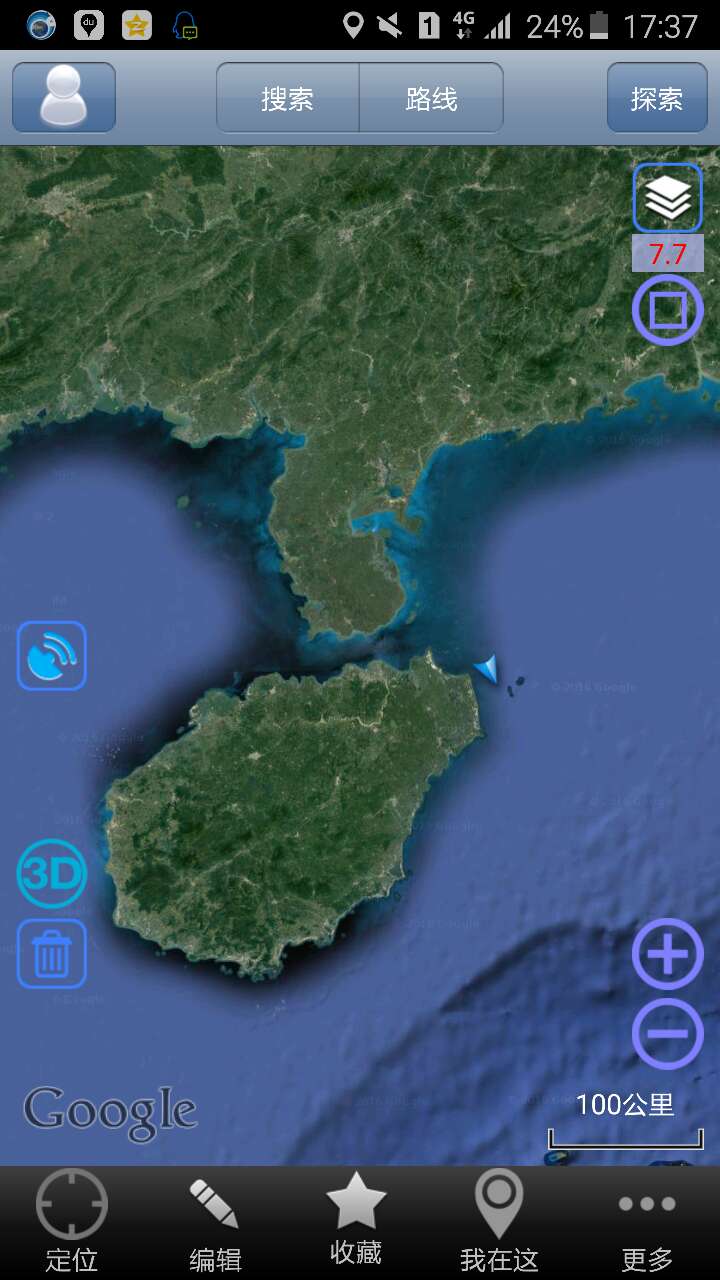Tap the trash can delete icon

pyautogui.click(x=52, y=954)
